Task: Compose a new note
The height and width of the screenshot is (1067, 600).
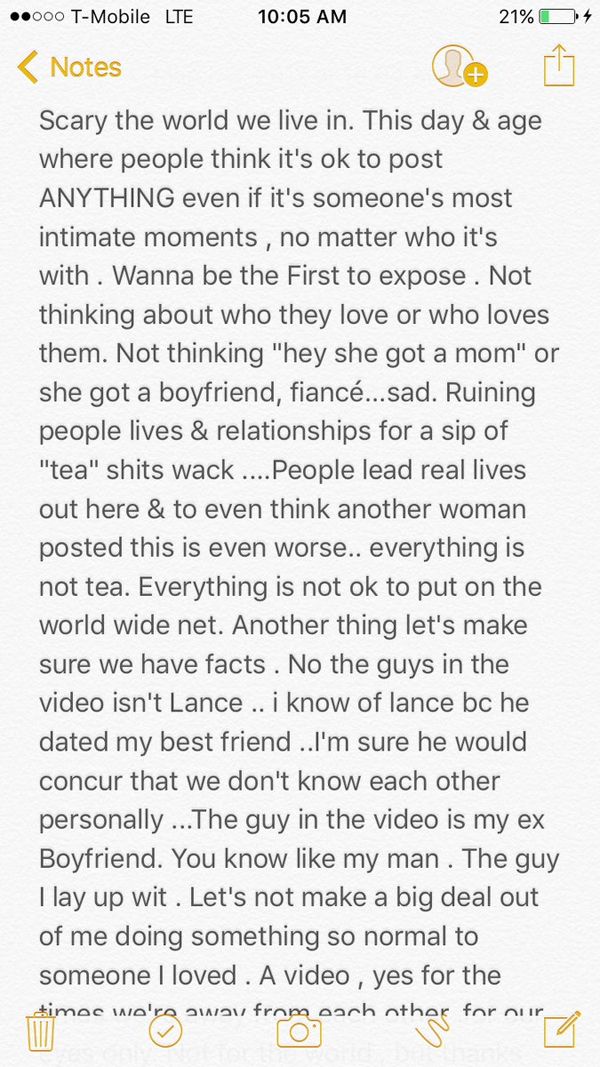Action: point(563,1030)
